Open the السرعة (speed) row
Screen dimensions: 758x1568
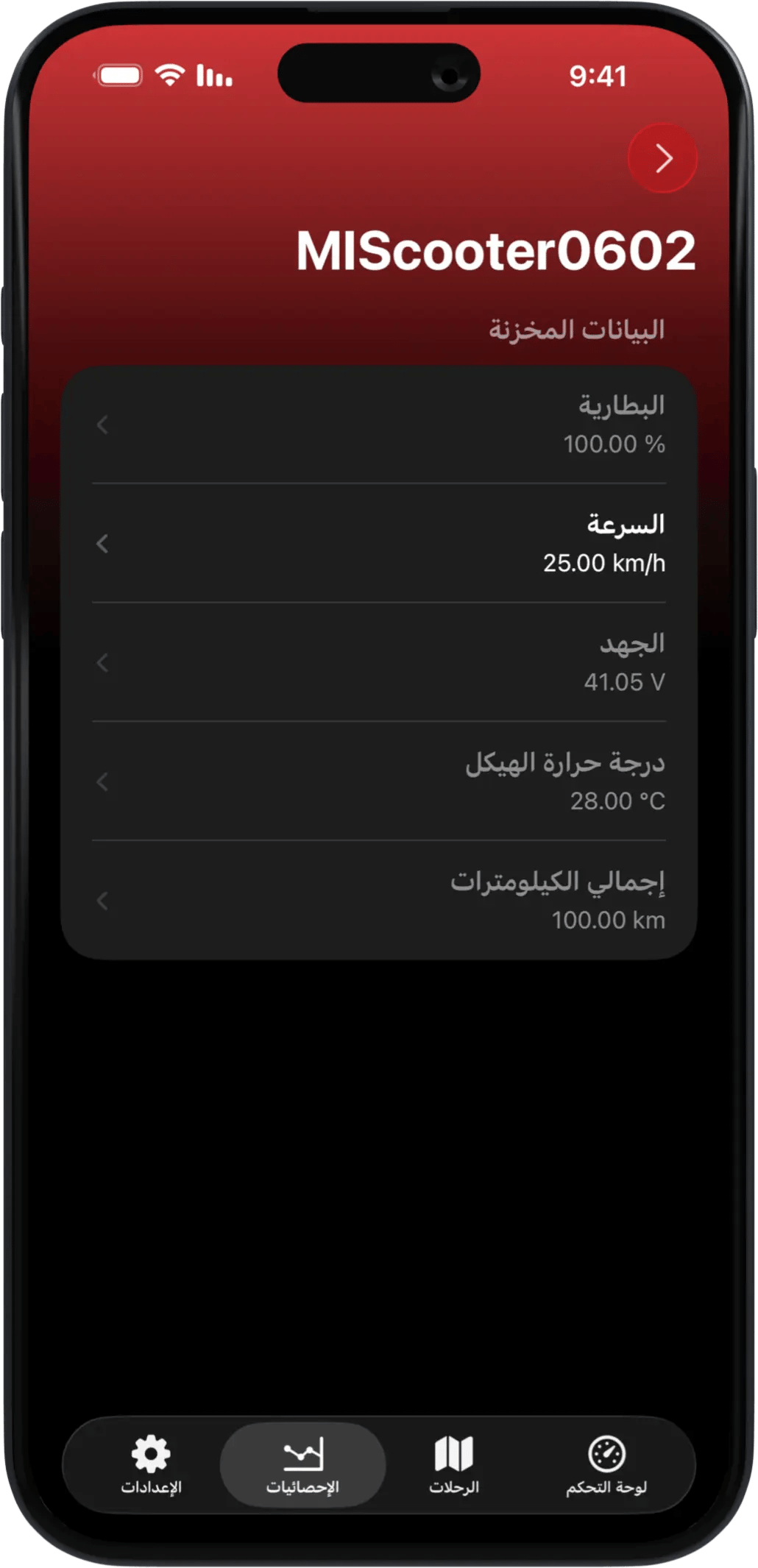(378, 544)
